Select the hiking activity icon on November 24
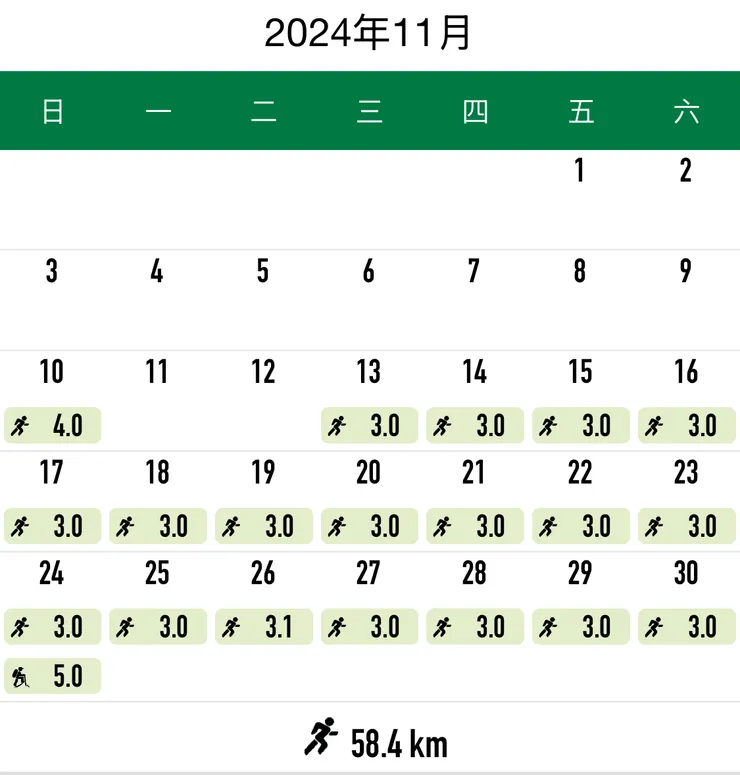 pyautogui.click(x=21, y=677)
